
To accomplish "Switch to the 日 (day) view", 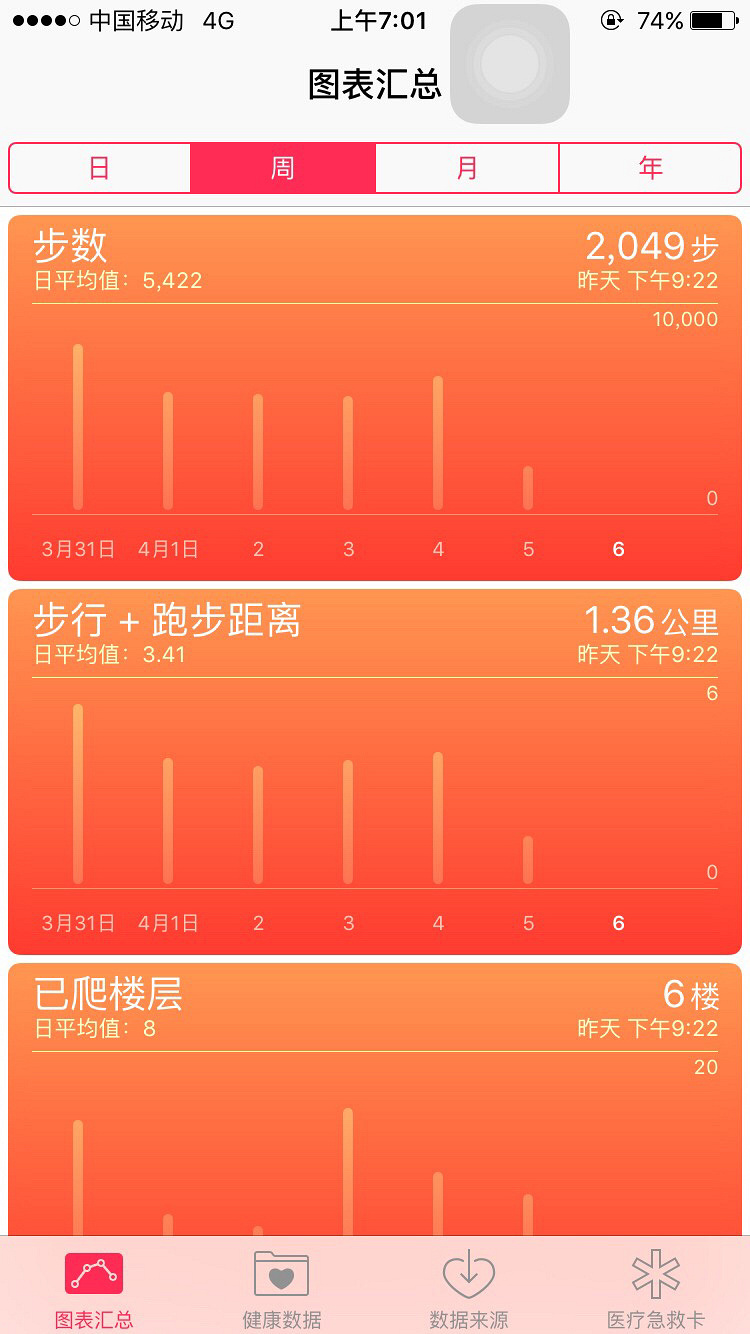I will [99, 168].
